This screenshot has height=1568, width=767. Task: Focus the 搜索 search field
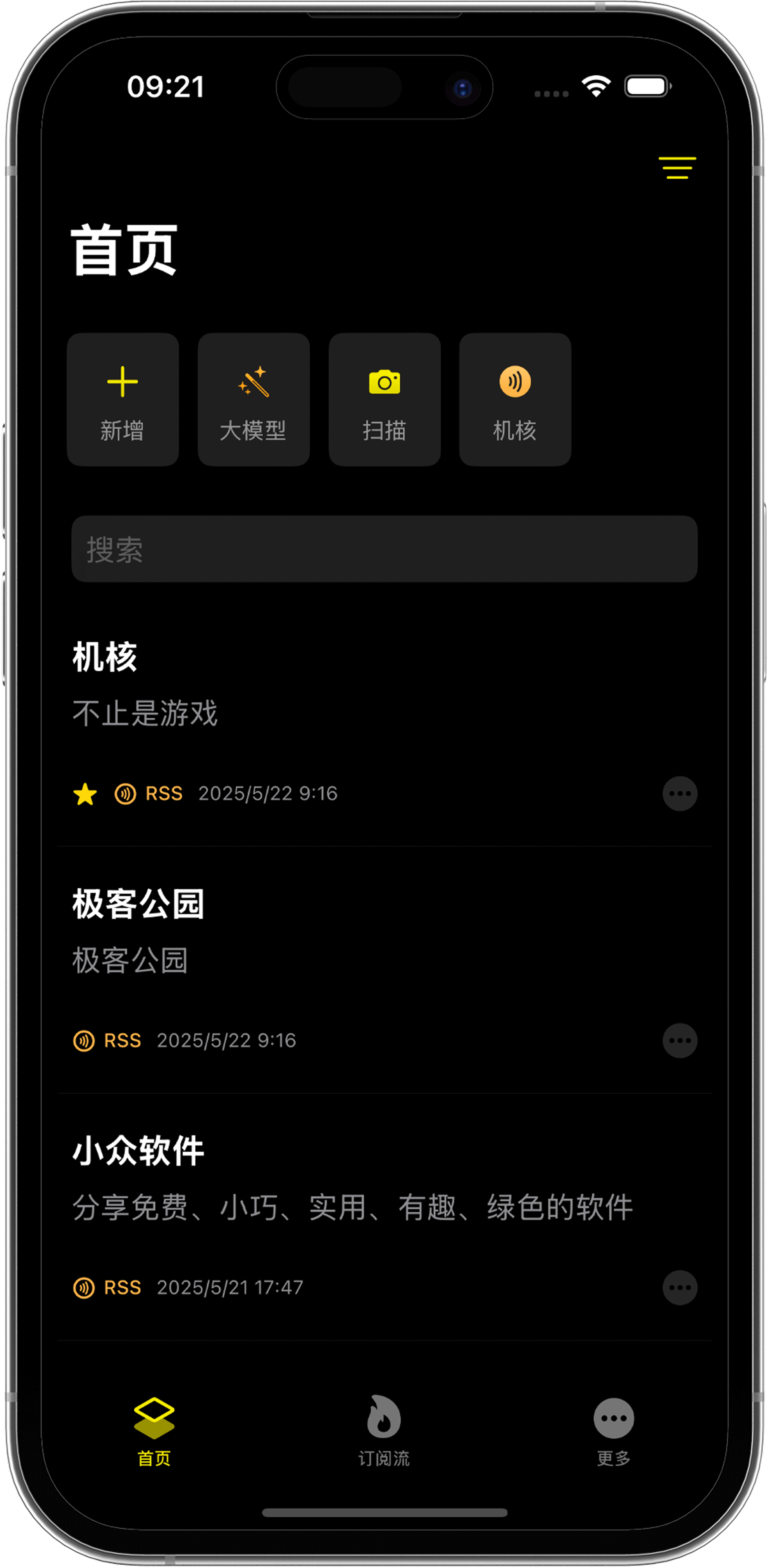click(384, 549)
